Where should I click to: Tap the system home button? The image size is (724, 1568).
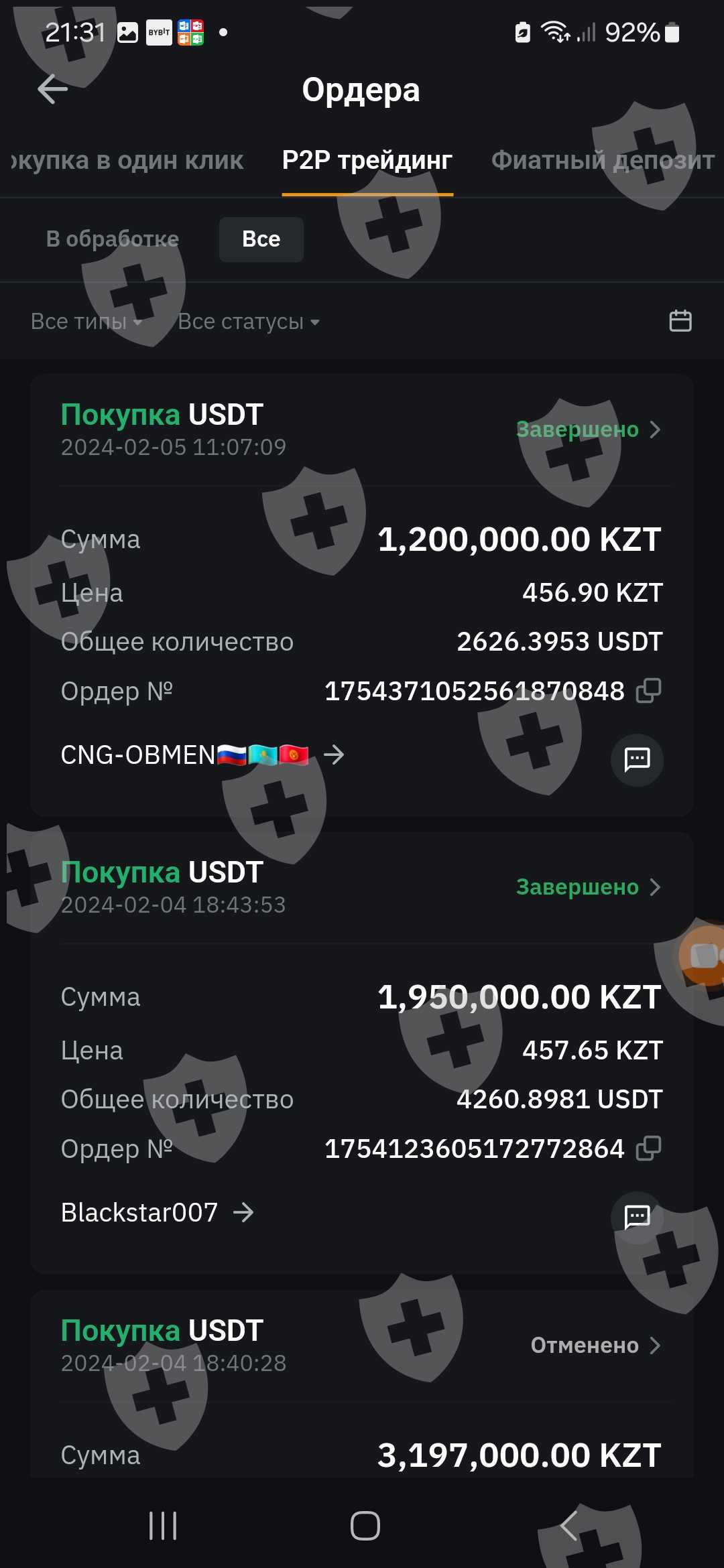(x=365, y=1526)
